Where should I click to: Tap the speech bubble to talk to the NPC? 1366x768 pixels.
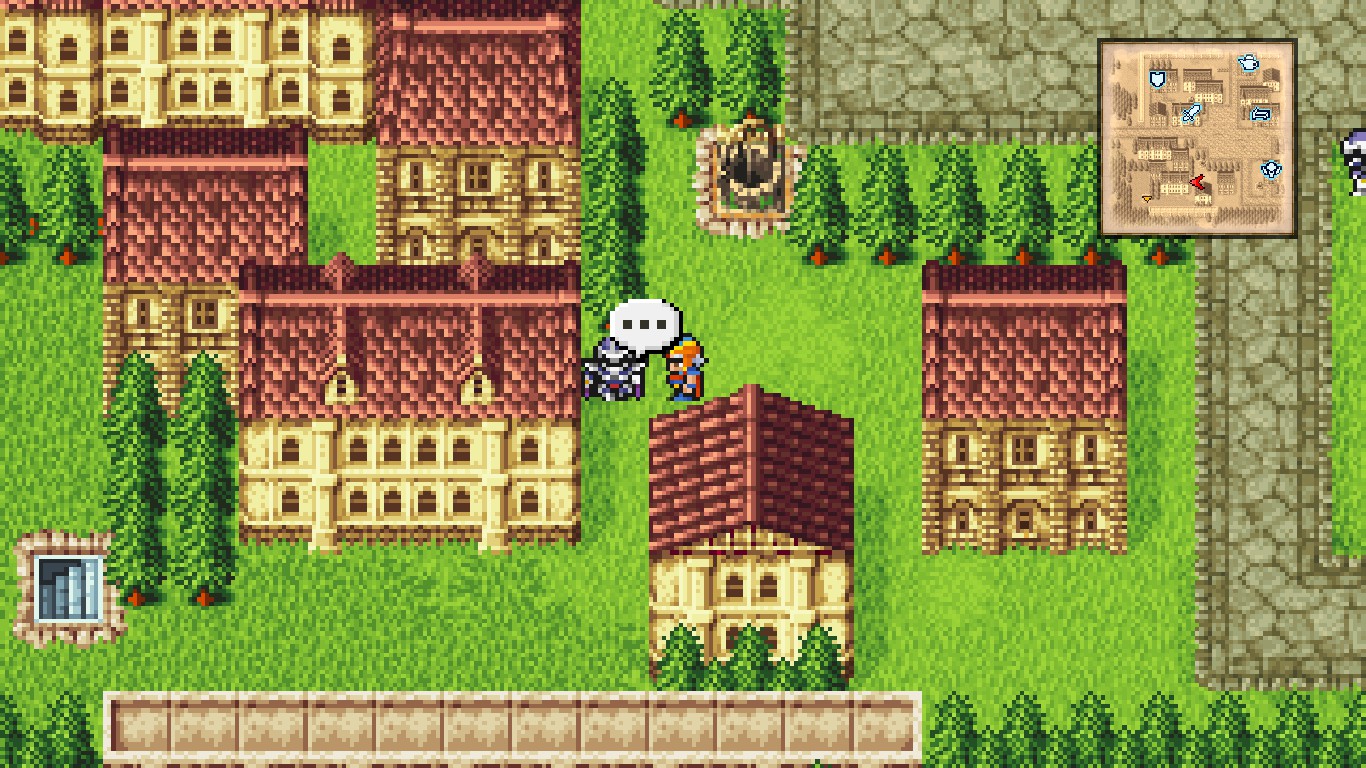pos(644,326)
